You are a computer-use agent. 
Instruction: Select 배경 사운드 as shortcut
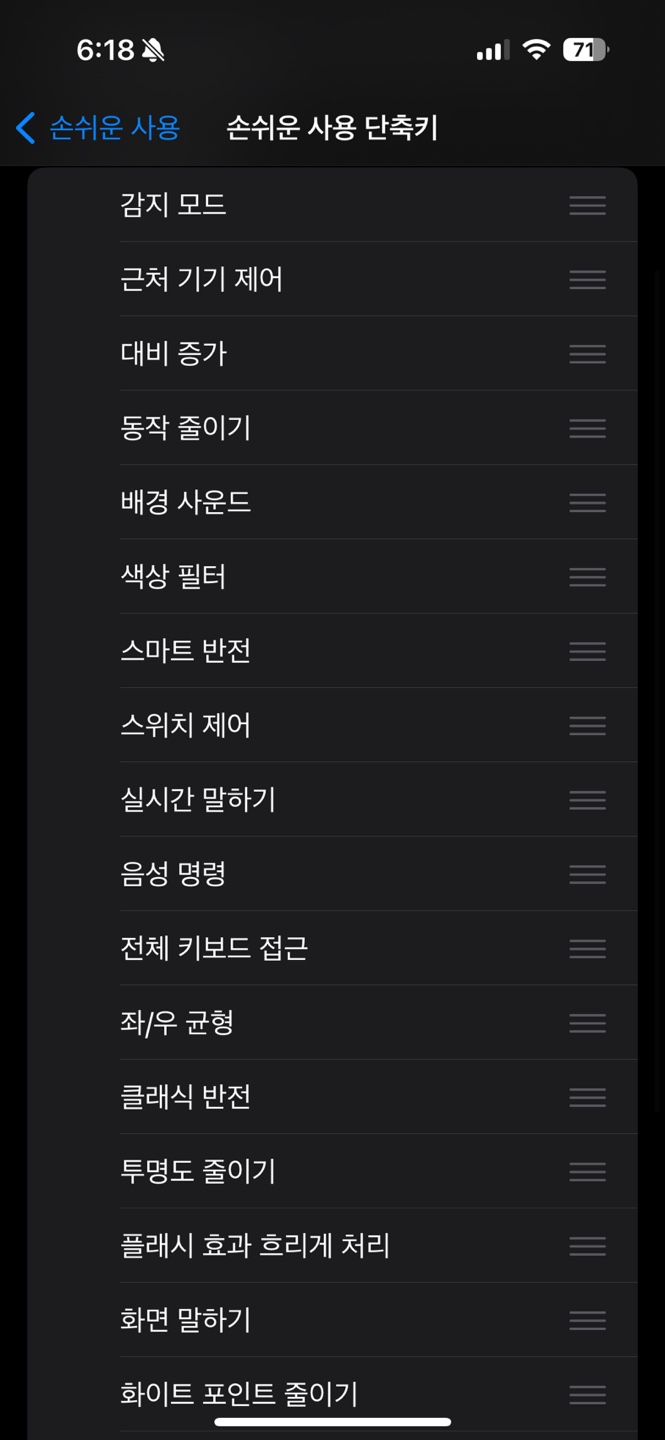click(185, 502)
